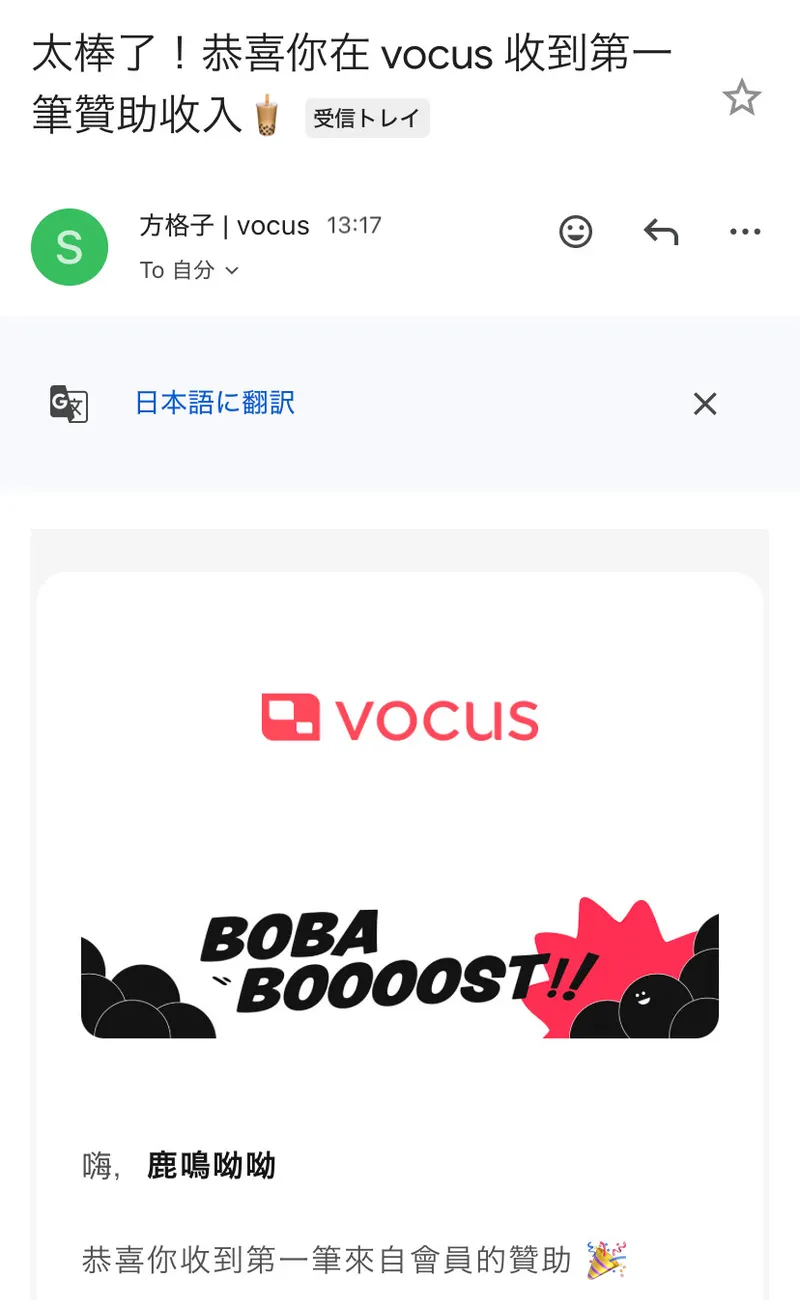Tap the 受信トレイ label chip

coord(367,118)
